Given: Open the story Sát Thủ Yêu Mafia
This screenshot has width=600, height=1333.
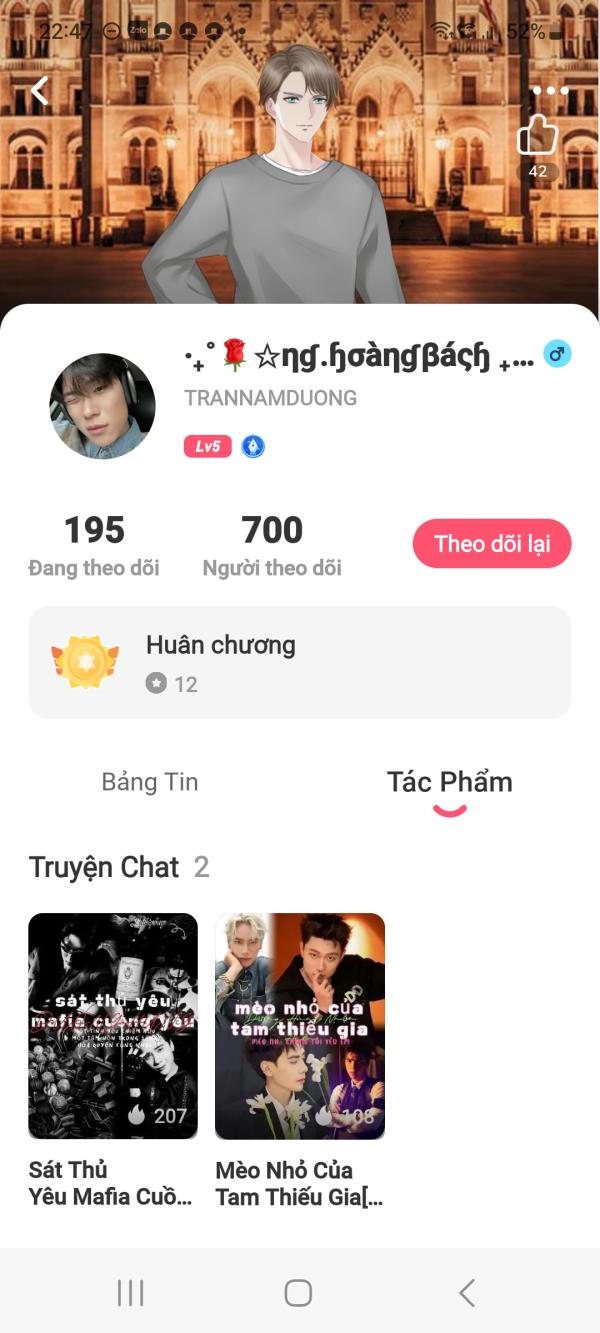Looking at the screenshot, I should click(113, 1026).
